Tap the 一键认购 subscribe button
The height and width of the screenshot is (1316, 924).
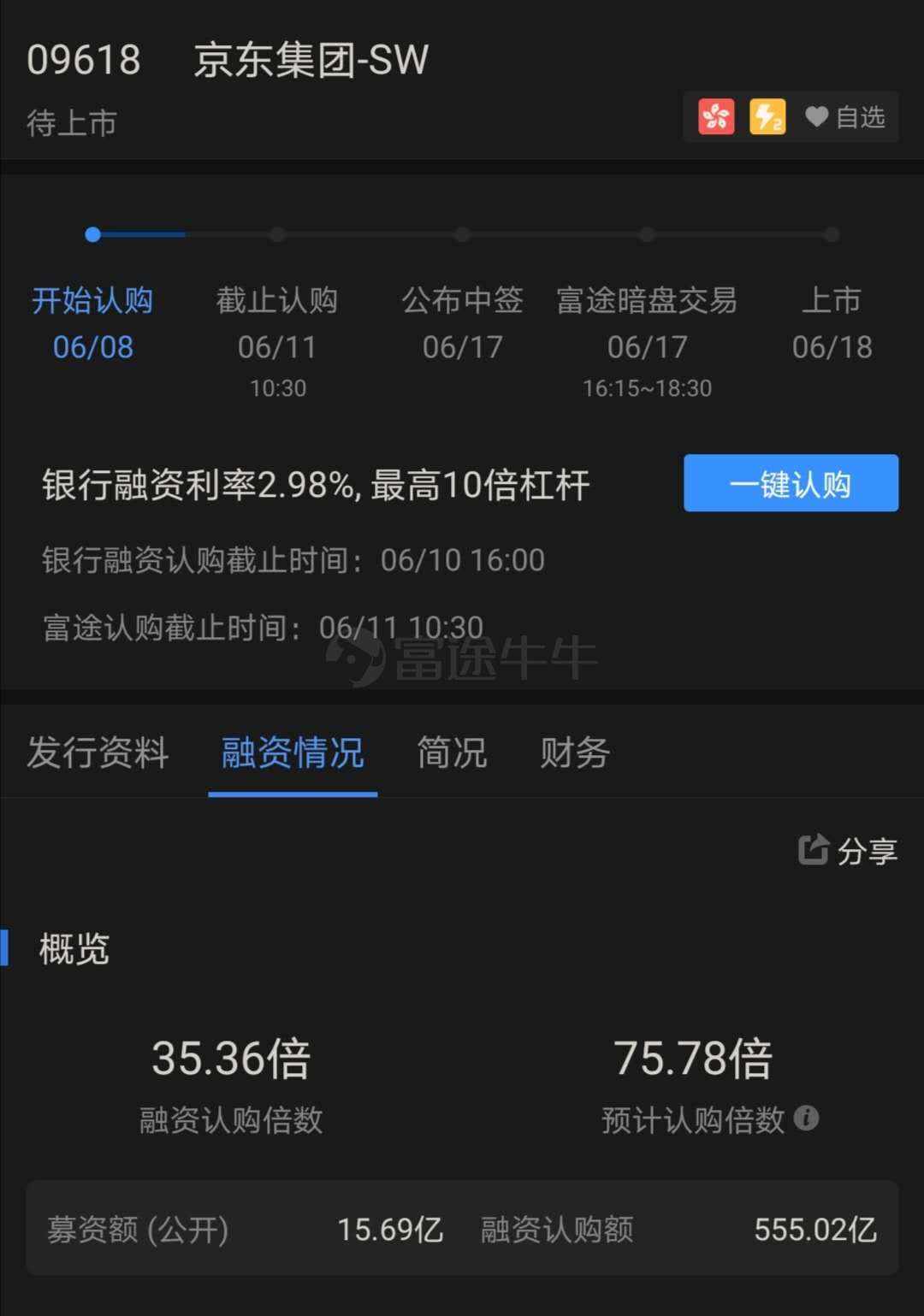pyautogui.click(x=791, y=484)
